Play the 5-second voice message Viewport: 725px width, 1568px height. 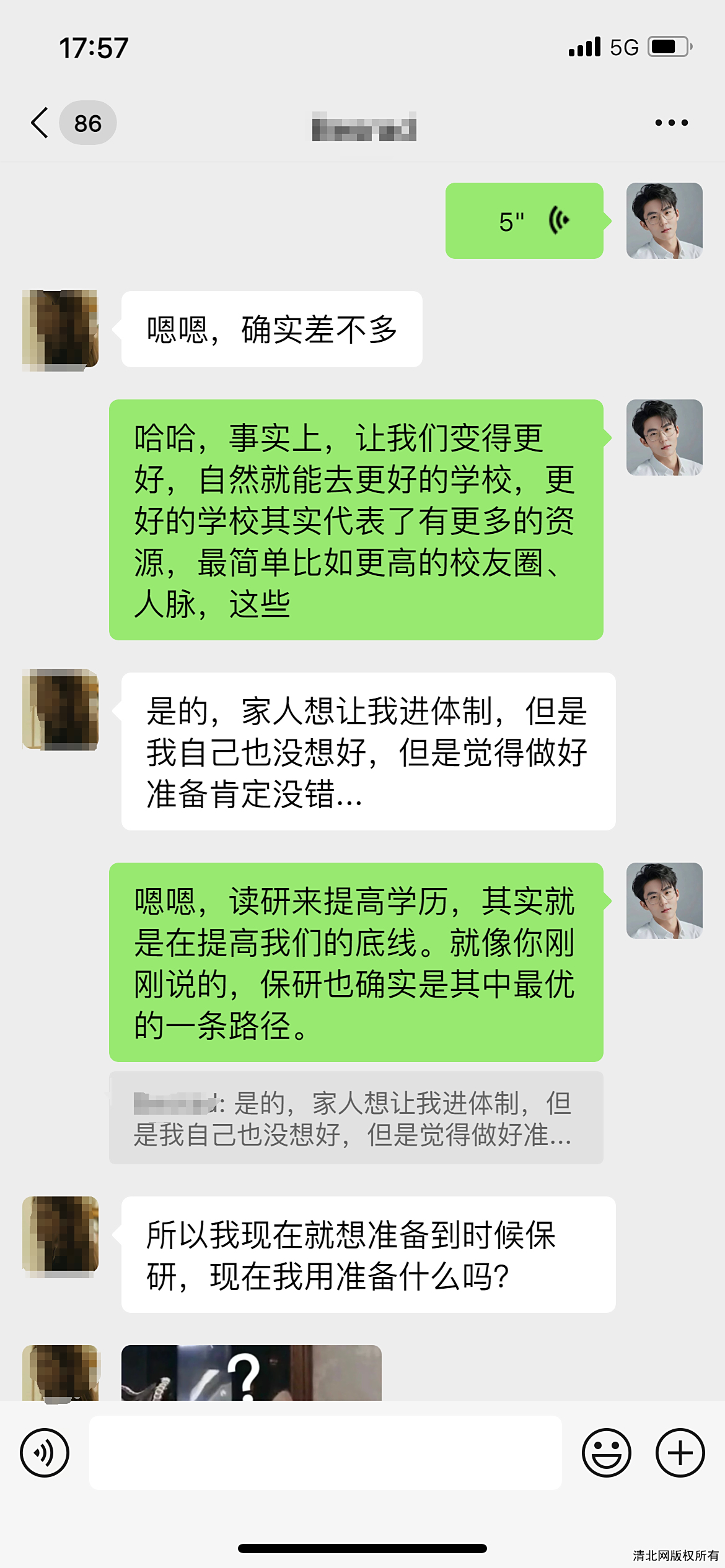tap(524, 220)
